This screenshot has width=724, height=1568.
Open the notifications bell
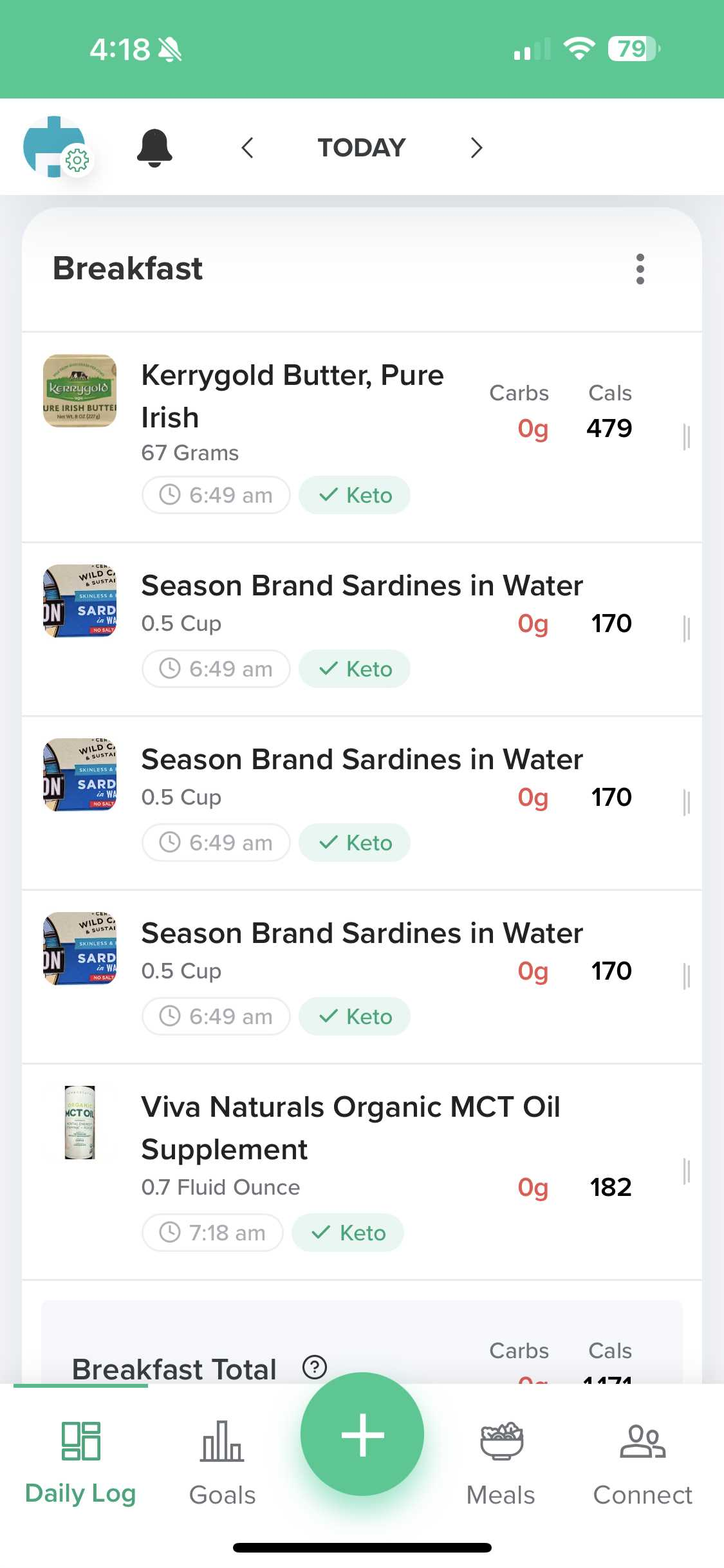tap(154, 147)
